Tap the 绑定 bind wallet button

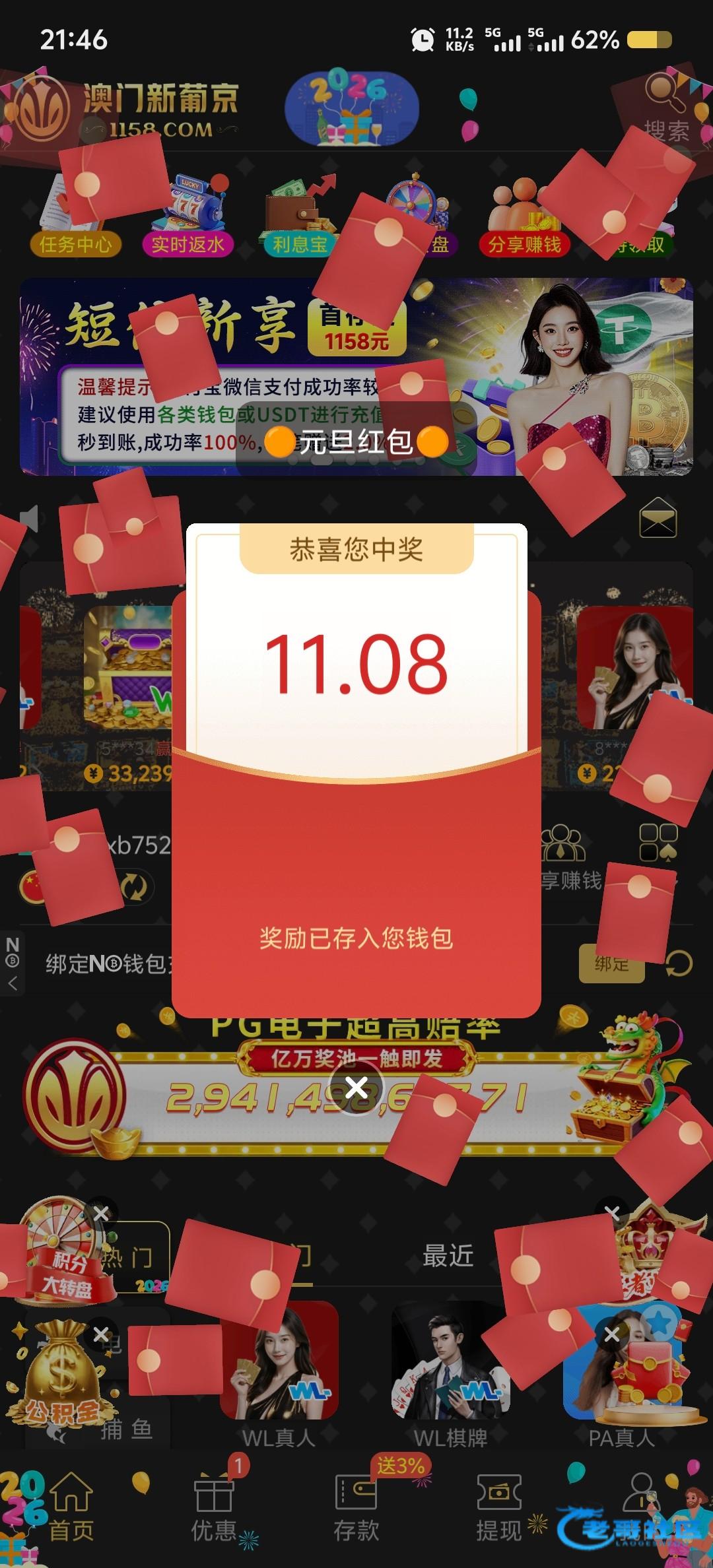tap(611, 964)
